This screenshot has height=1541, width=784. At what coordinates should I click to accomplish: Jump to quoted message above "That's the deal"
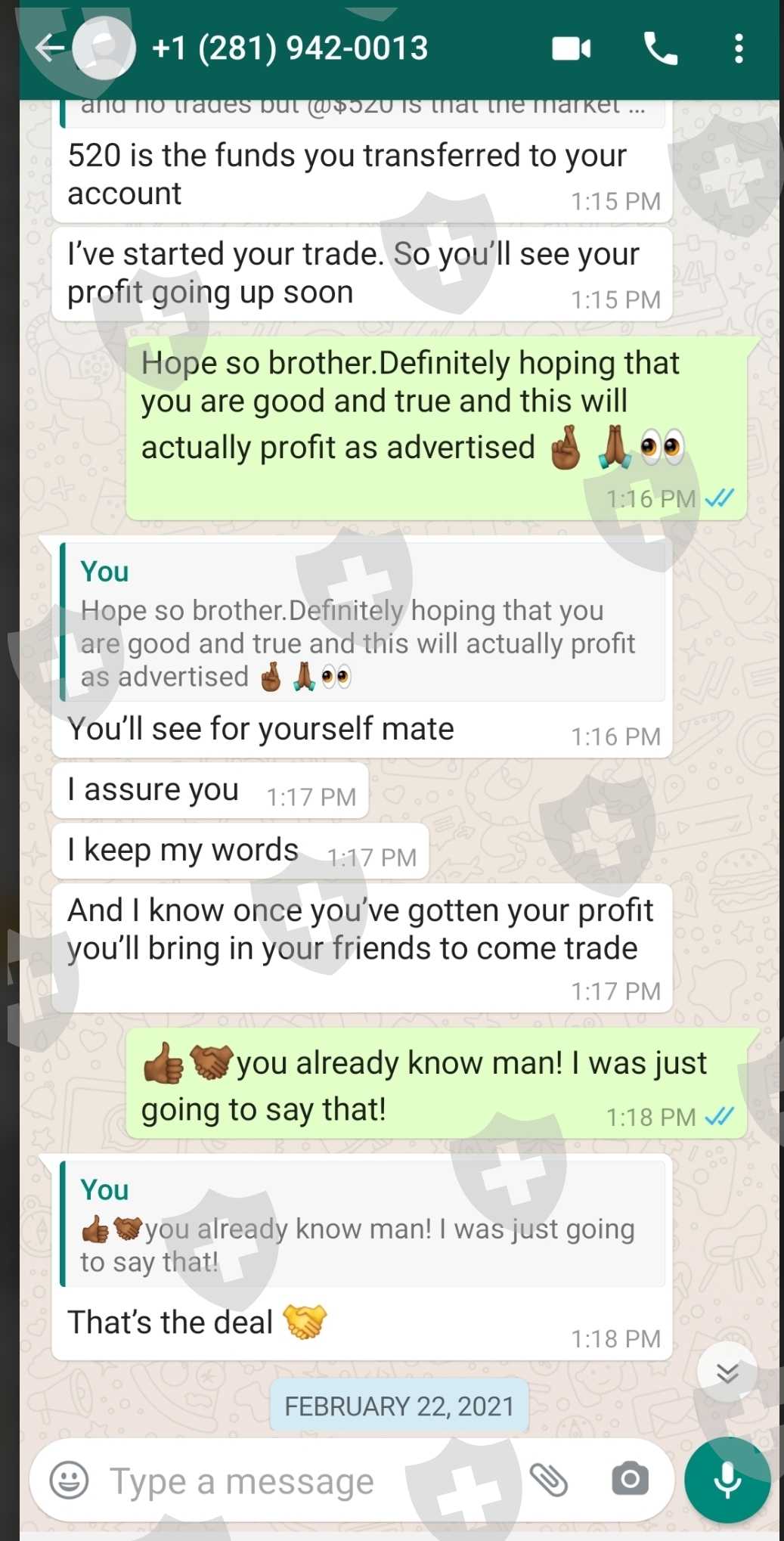click(x=363, y=1224)
